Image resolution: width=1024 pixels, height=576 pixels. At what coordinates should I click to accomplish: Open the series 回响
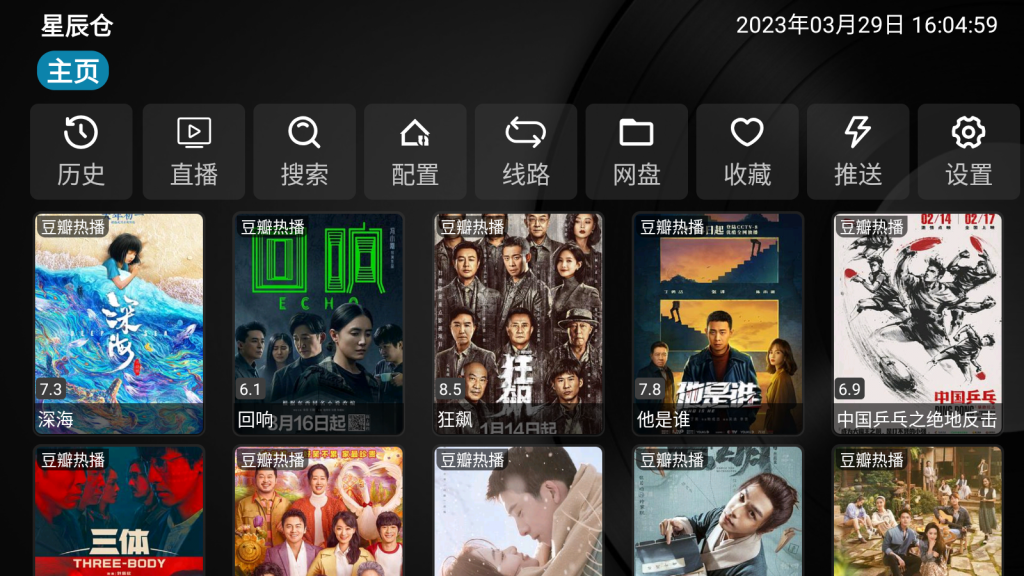[319, 323]
